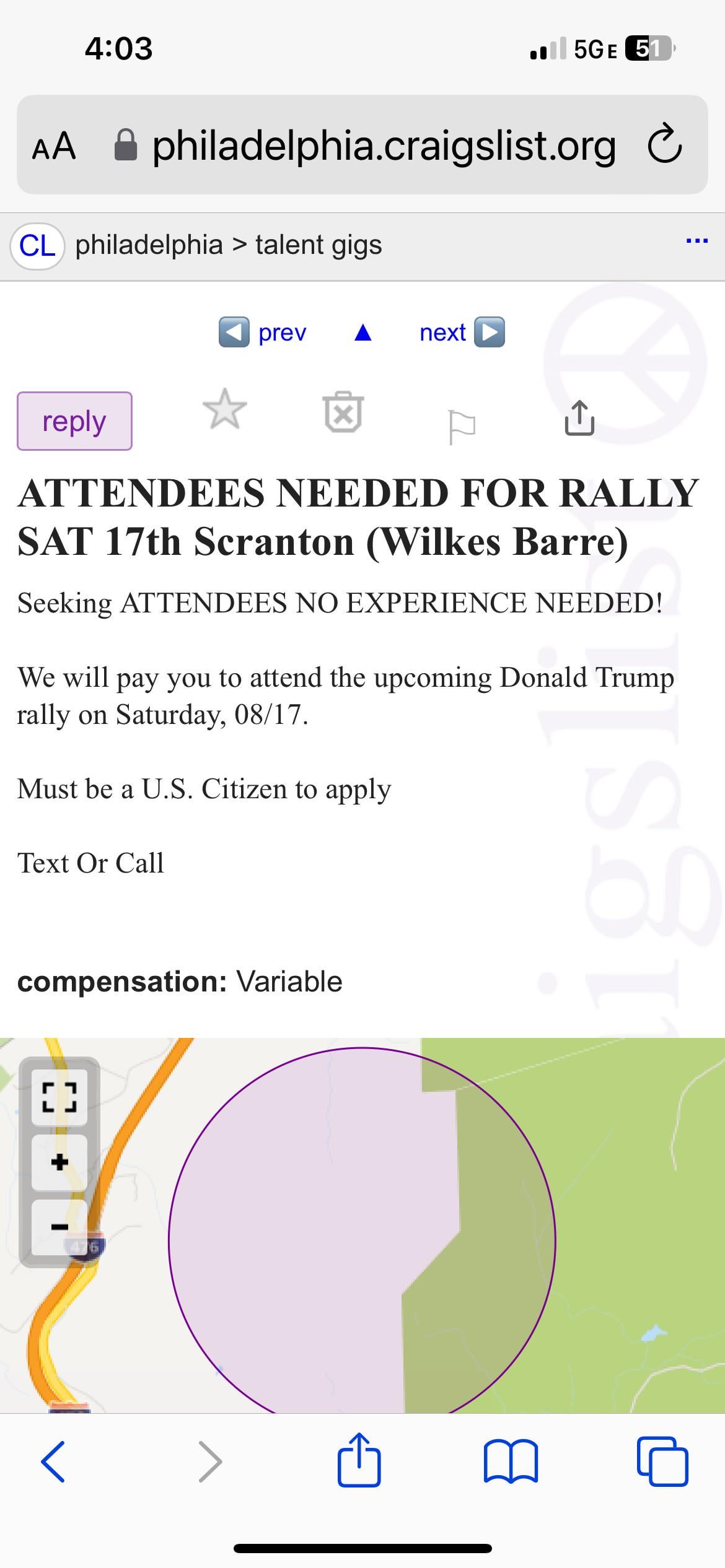Show open Safari tabs
Viewport: 725px width, 1568px height.
[x=662, y=1461]
